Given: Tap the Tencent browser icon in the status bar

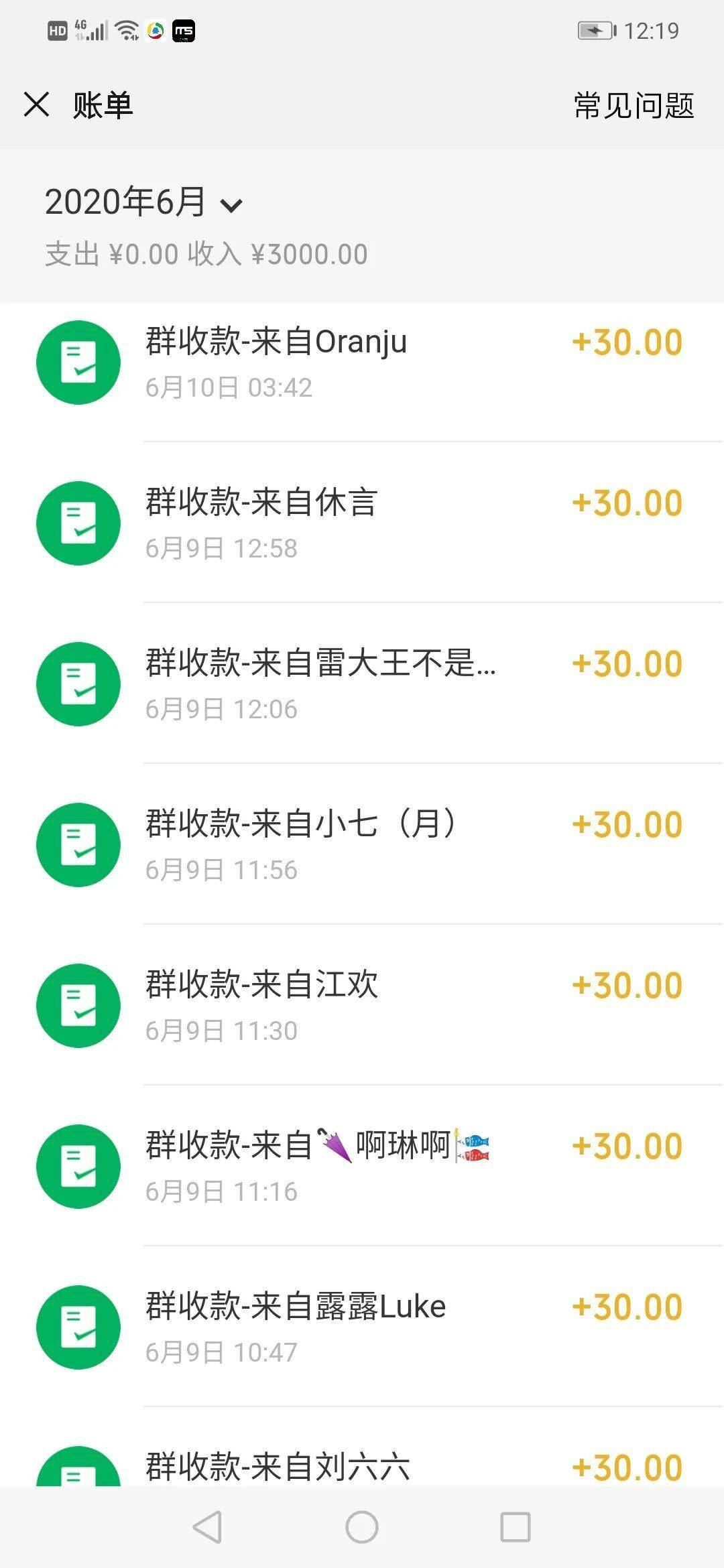Looking at the screenshot, I should coord(156,29).
